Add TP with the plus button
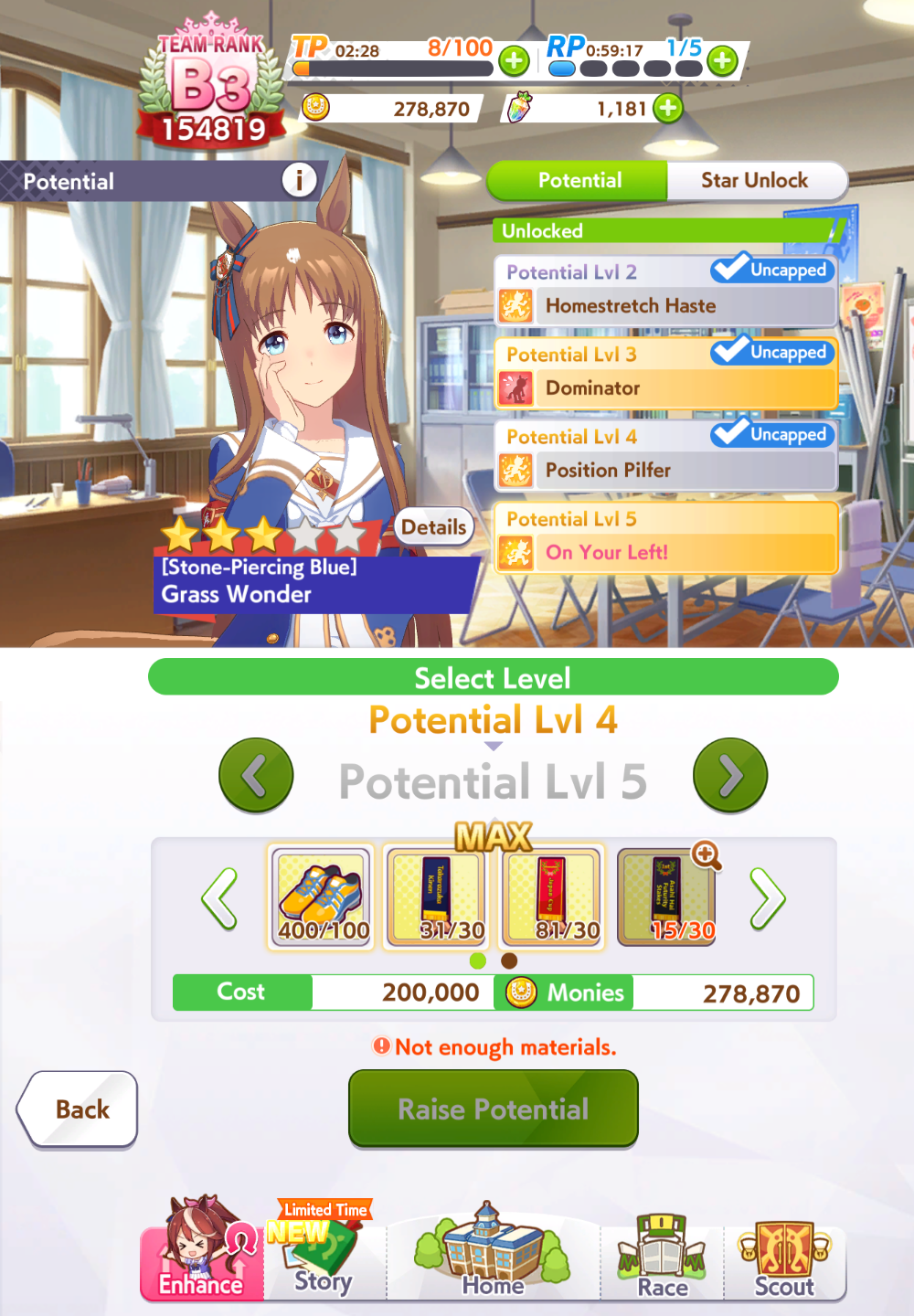The width and height of the screenshot is (914, 1316). coord(514,61)
